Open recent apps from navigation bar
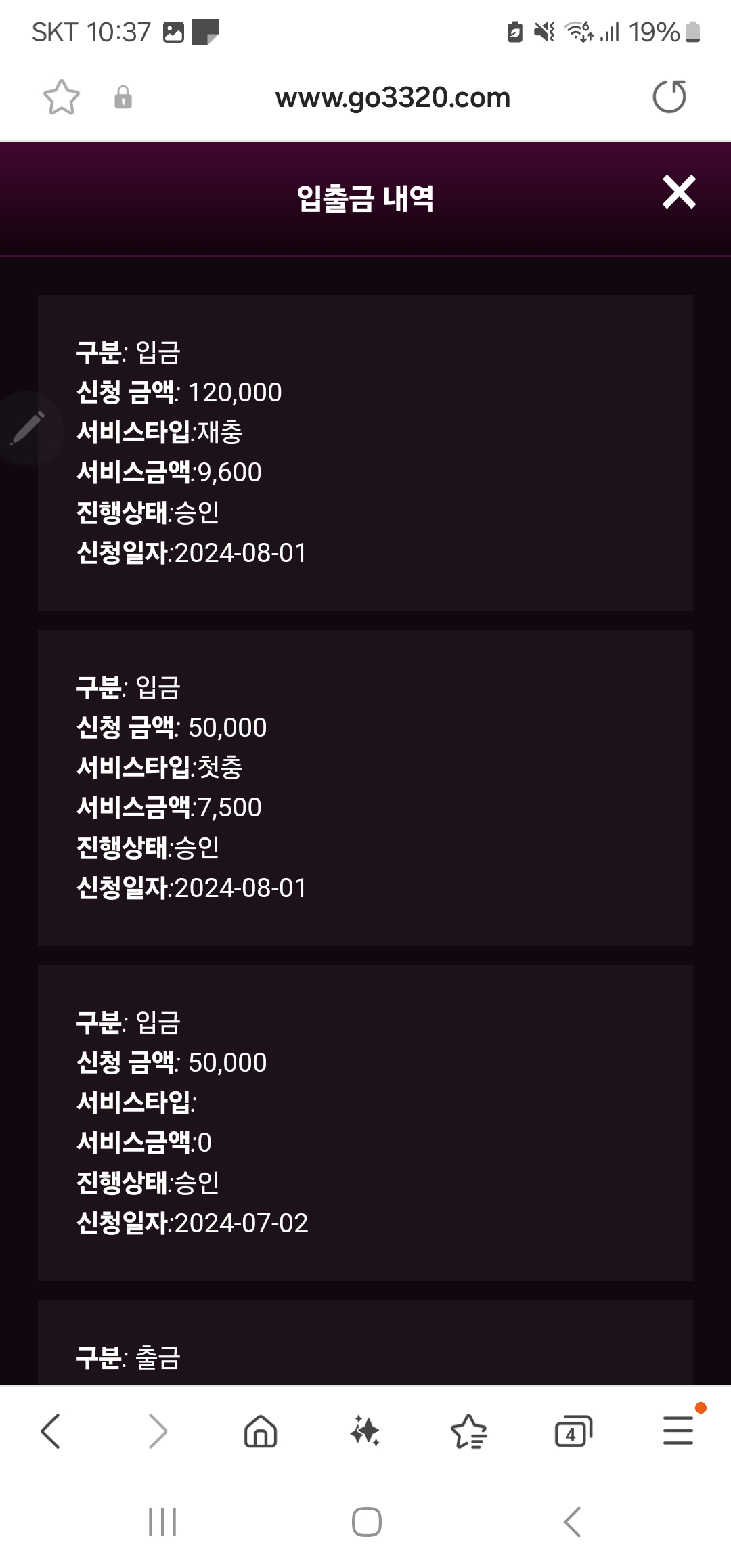 (x=162, y=1522)
